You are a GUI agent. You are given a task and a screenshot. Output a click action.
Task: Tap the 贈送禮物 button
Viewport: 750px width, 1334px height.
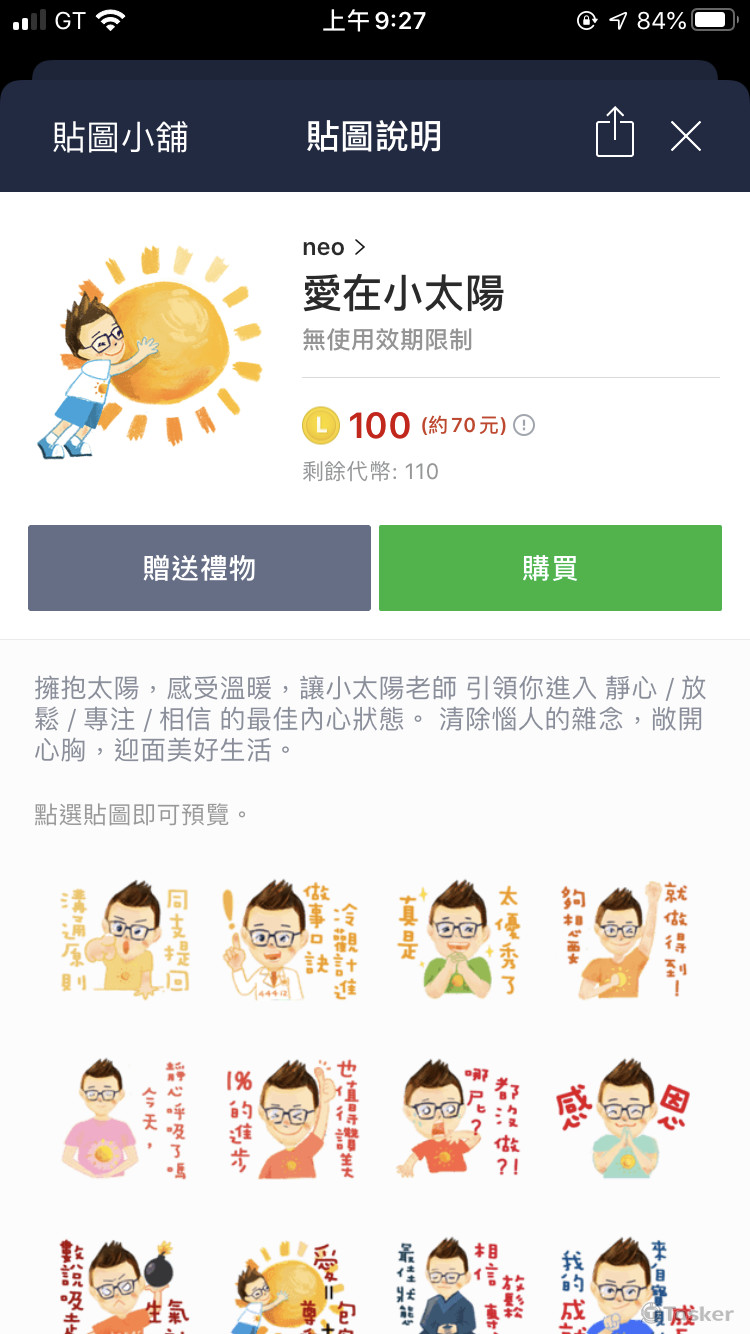199,568
